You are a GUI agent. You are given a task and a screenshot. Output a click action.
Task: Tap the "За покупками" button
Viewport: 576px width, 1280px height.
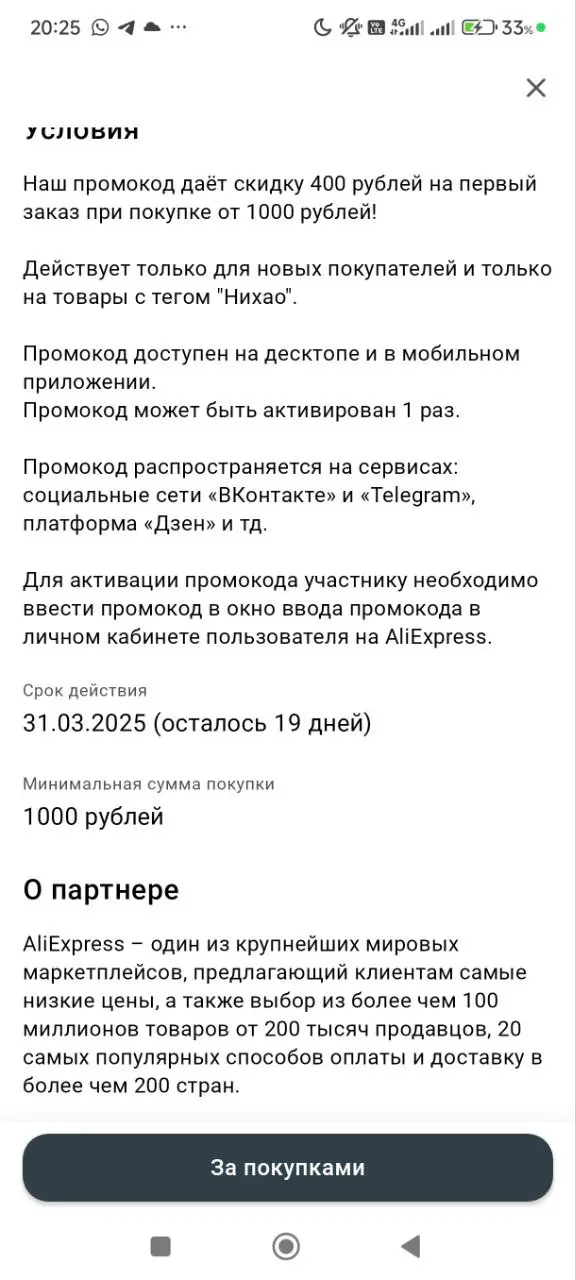point(288,1167)
